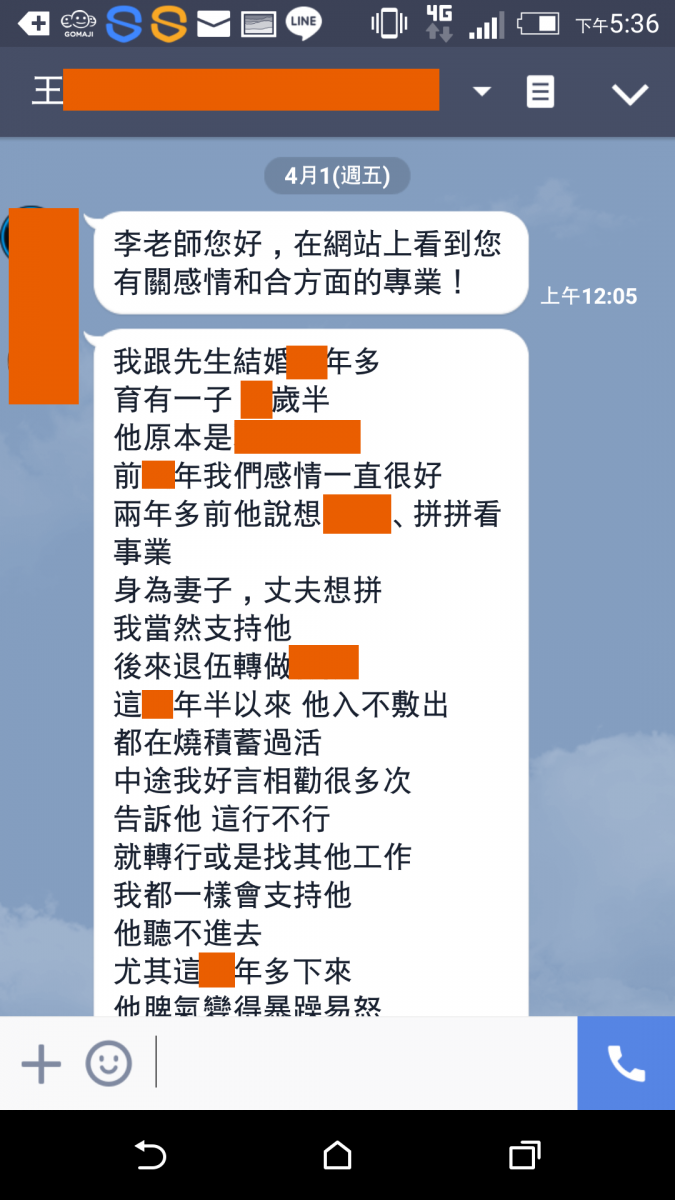Open the notes icon in header

(x=540, y=92)
